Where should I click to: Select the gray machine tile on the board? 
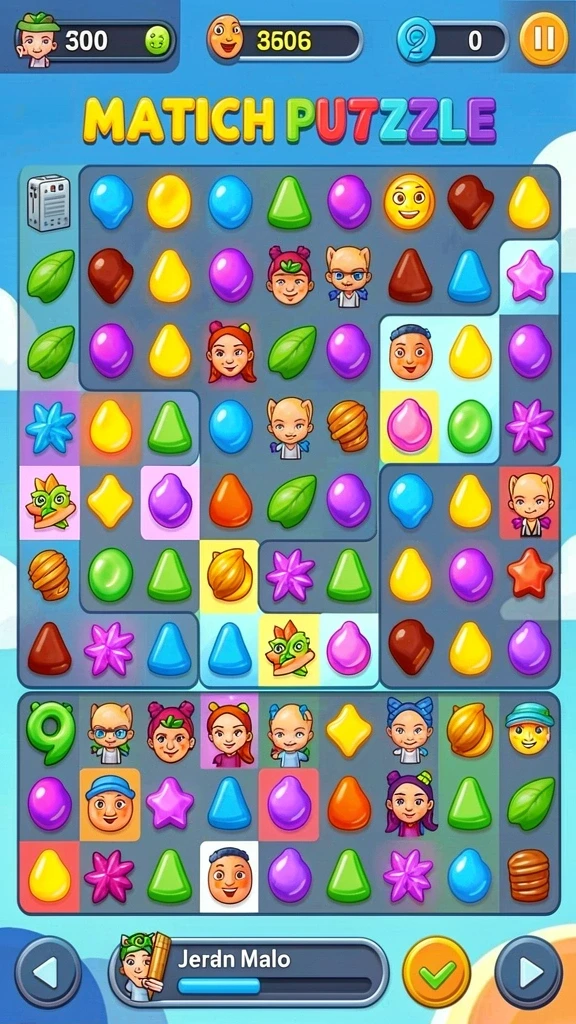coord(49,202)
